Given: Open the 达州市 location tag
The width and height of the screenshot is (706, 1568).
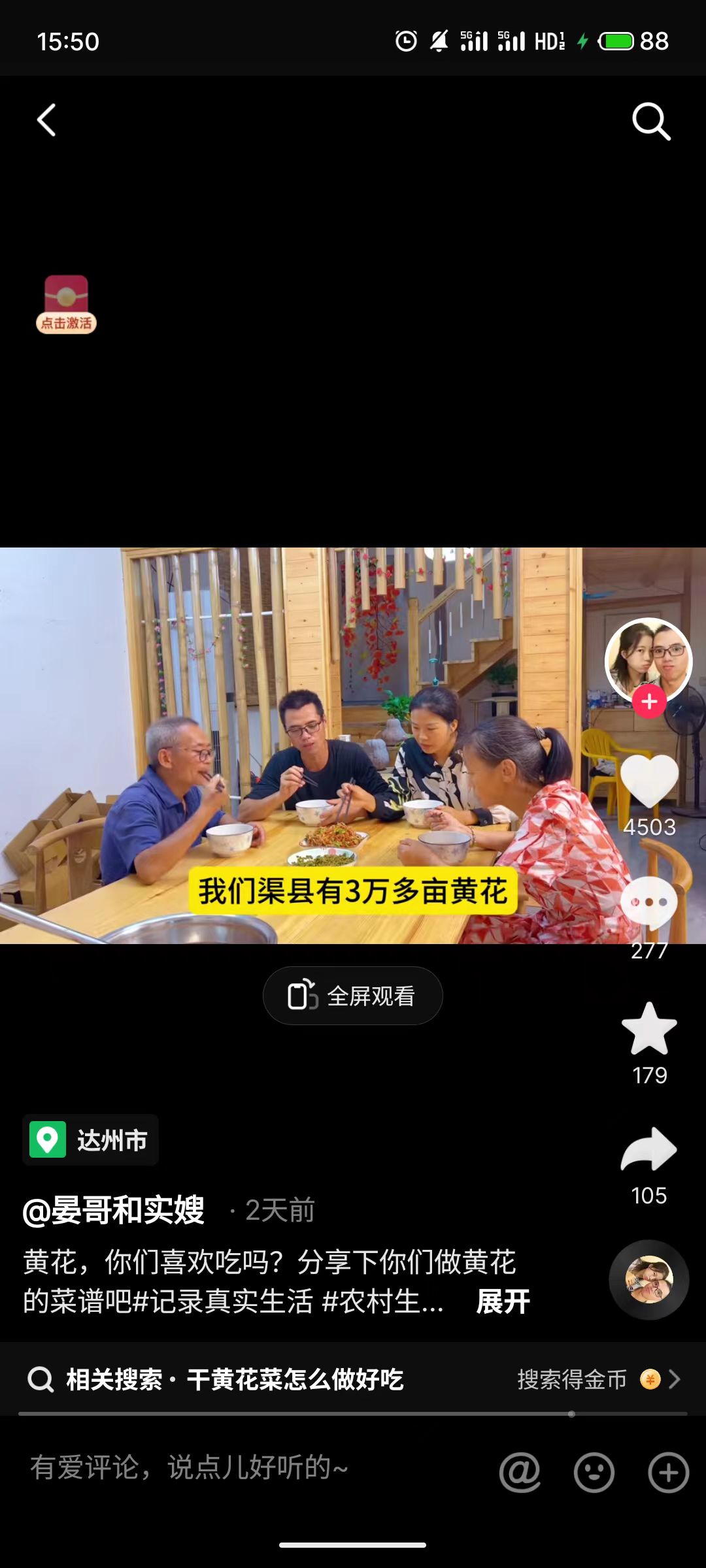Looking at the screenshot, I should coord(91,1140).
